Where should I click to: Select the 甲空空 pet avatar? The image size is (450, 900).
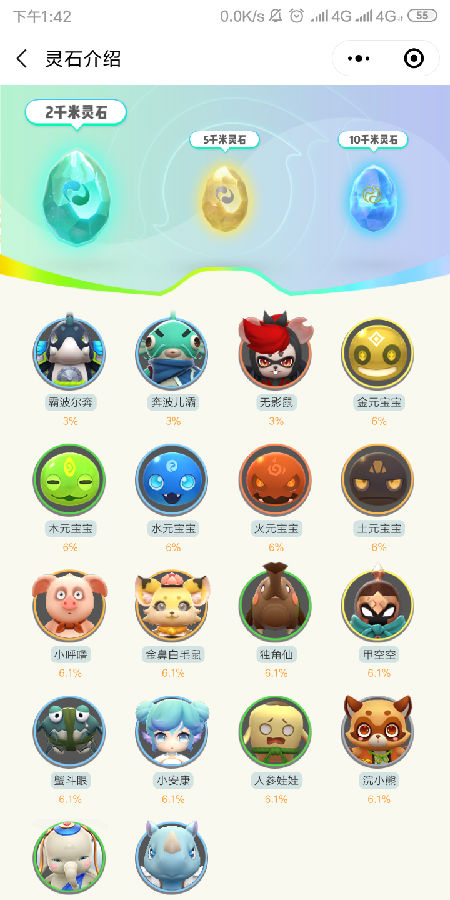pos(378,603)
